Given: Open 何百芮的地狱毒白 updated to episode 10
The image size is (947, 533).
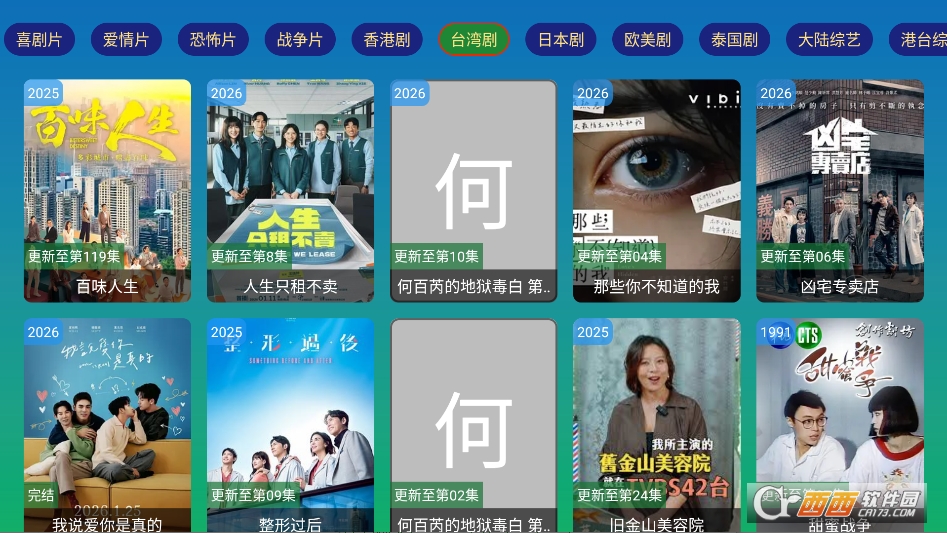Looking at the screenshot, I should click(473, 190).
